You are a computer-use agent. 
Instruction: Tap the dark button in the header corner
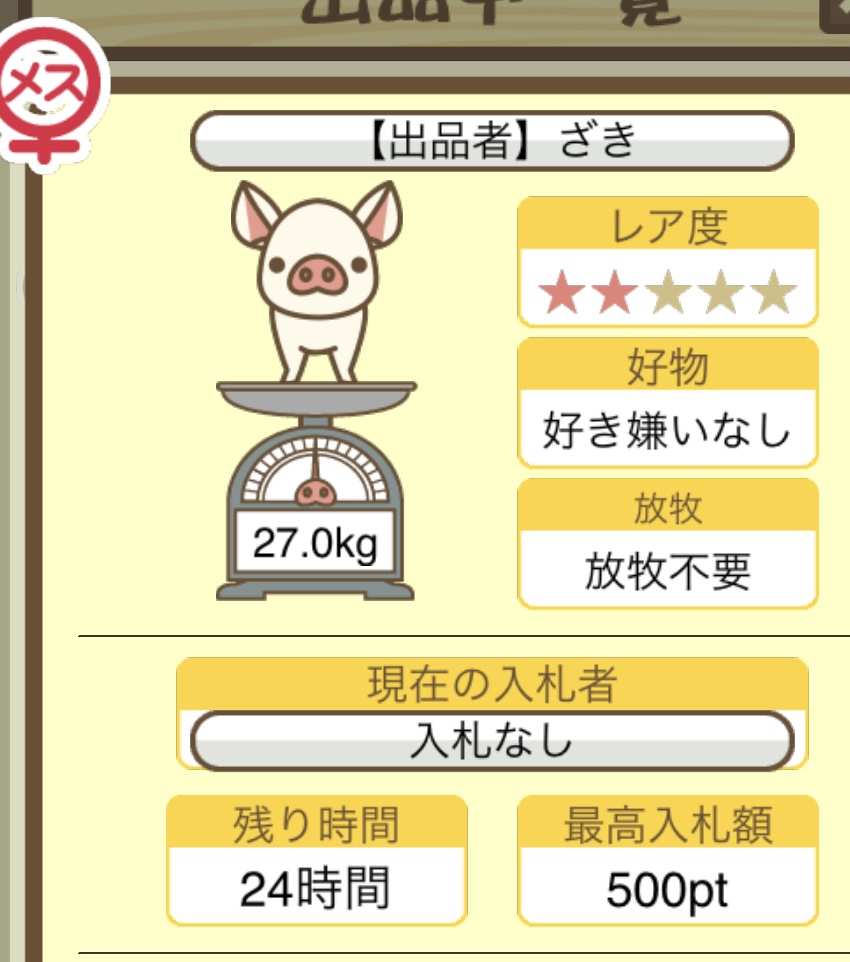point(834,15)
